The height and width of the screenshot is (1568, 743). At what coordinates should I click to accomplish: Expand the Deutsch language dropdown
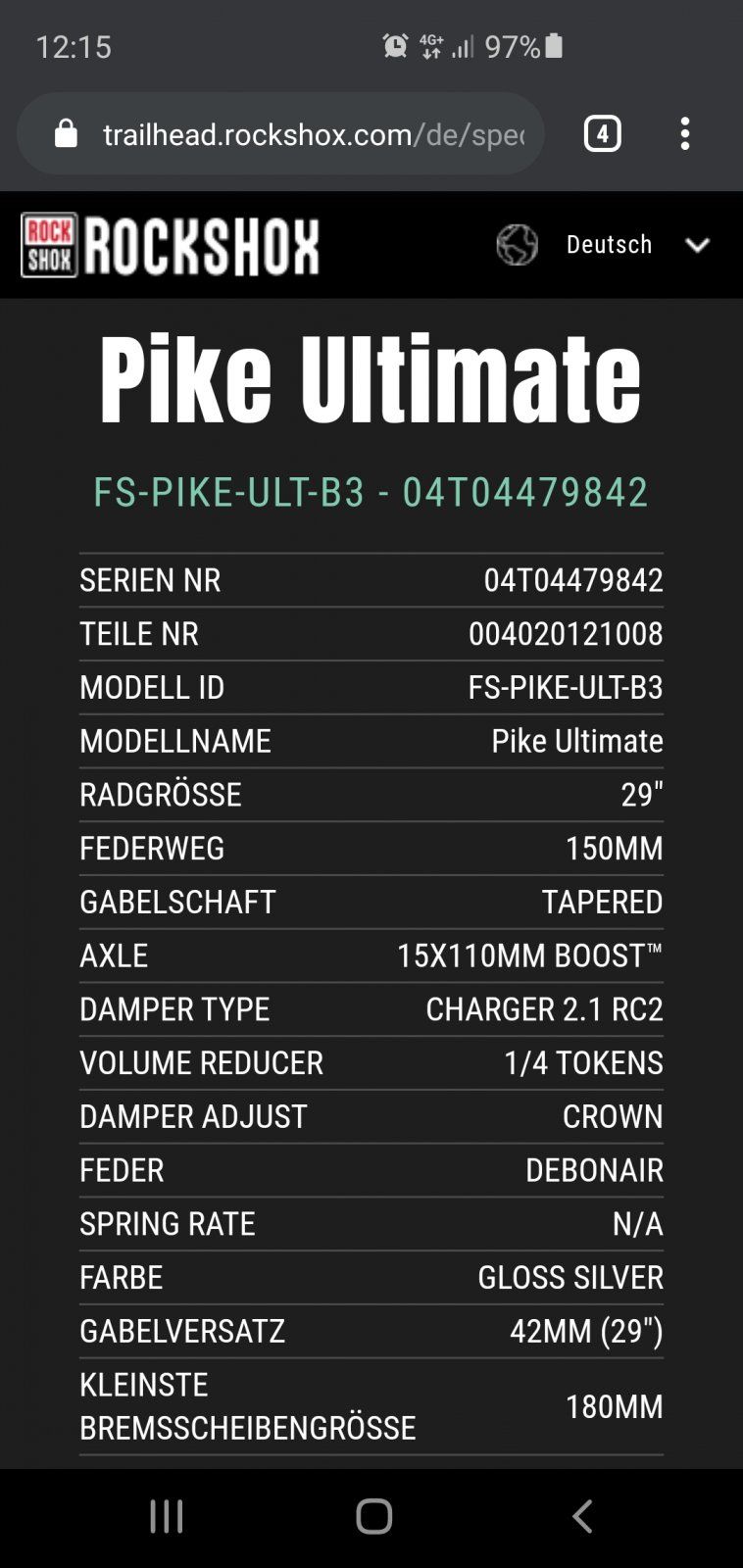click(x=605, y=245)
